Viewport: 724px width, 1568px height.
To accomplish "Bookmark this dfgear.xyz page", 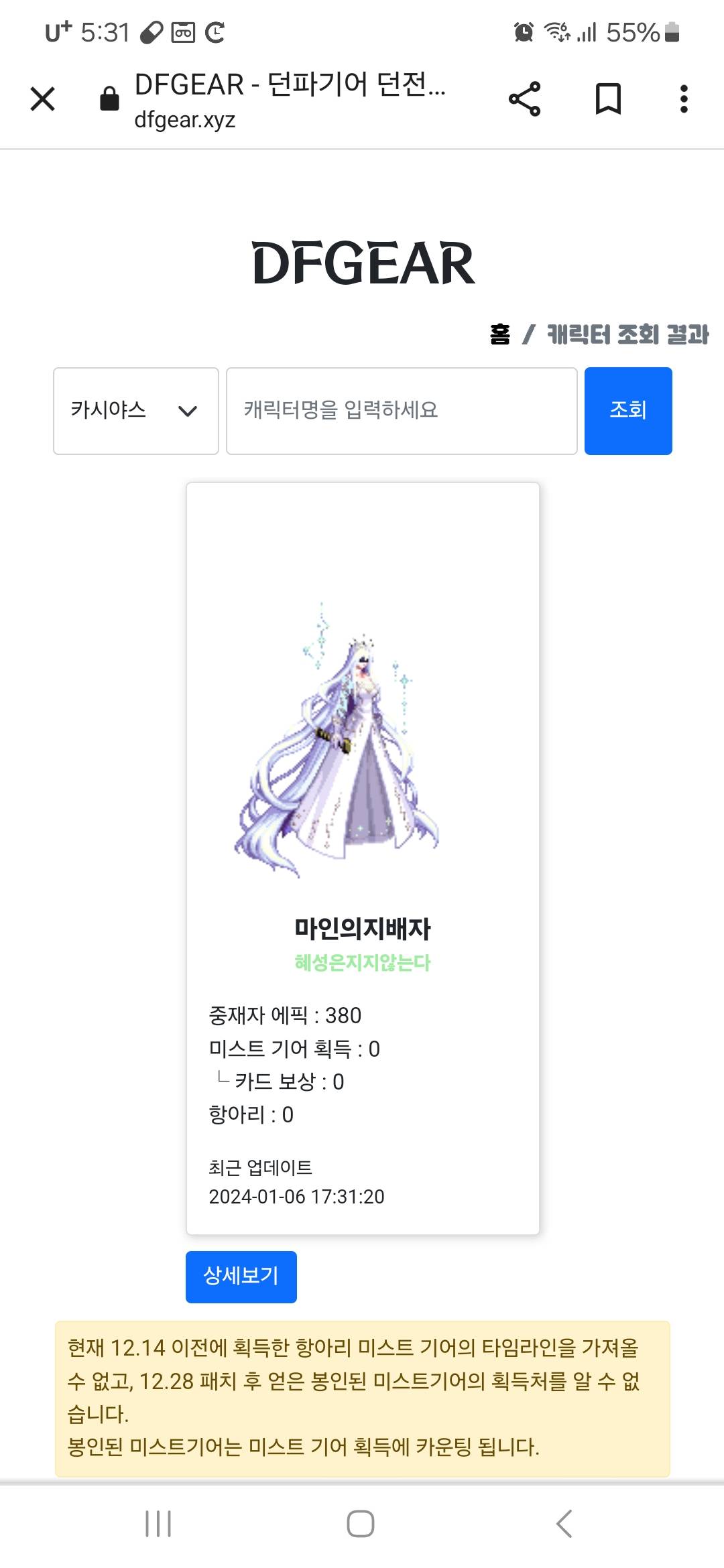I will click(608, 99).
